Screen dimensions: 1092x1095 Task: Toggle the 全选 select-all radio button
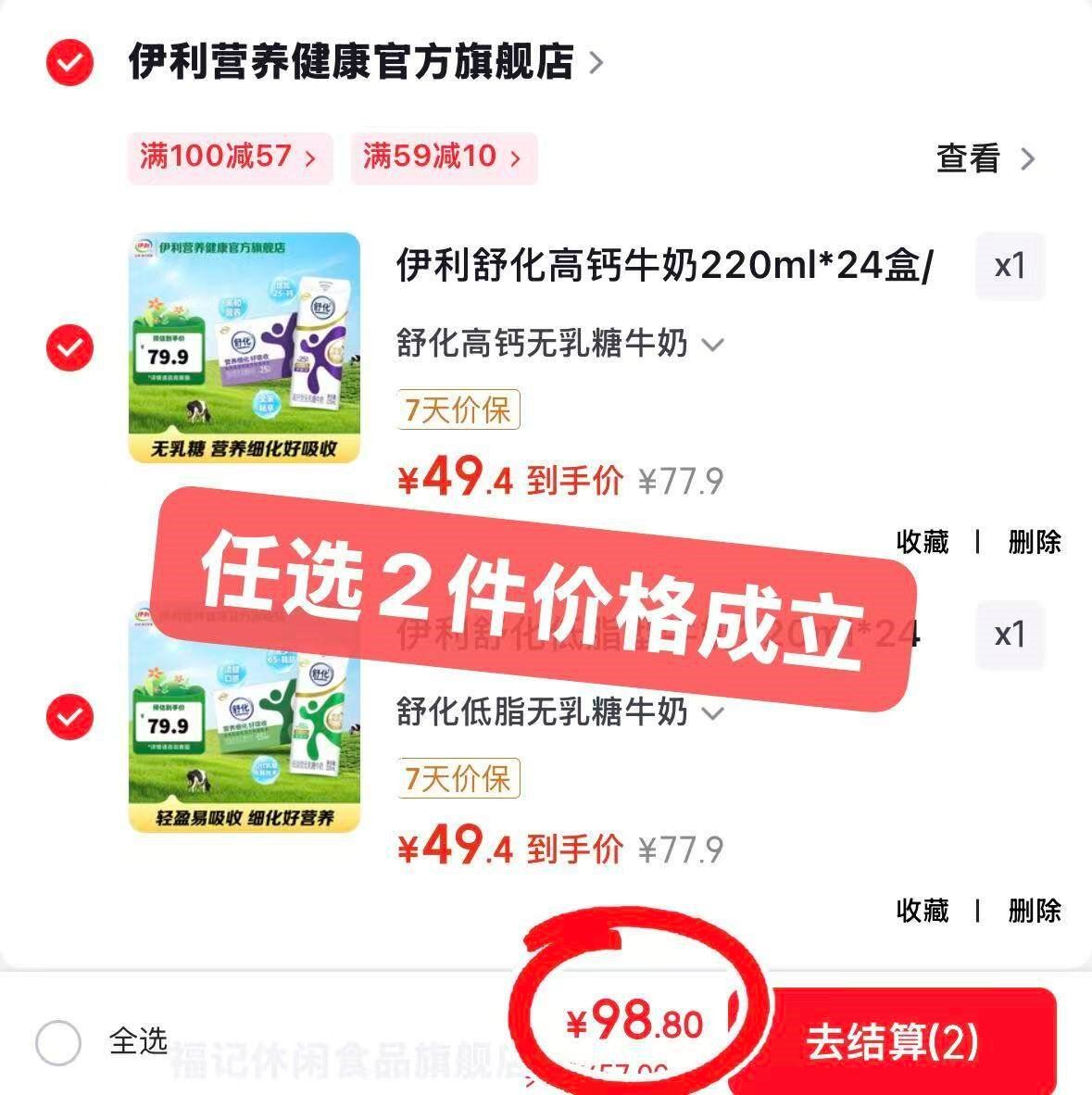(58, 1043)
